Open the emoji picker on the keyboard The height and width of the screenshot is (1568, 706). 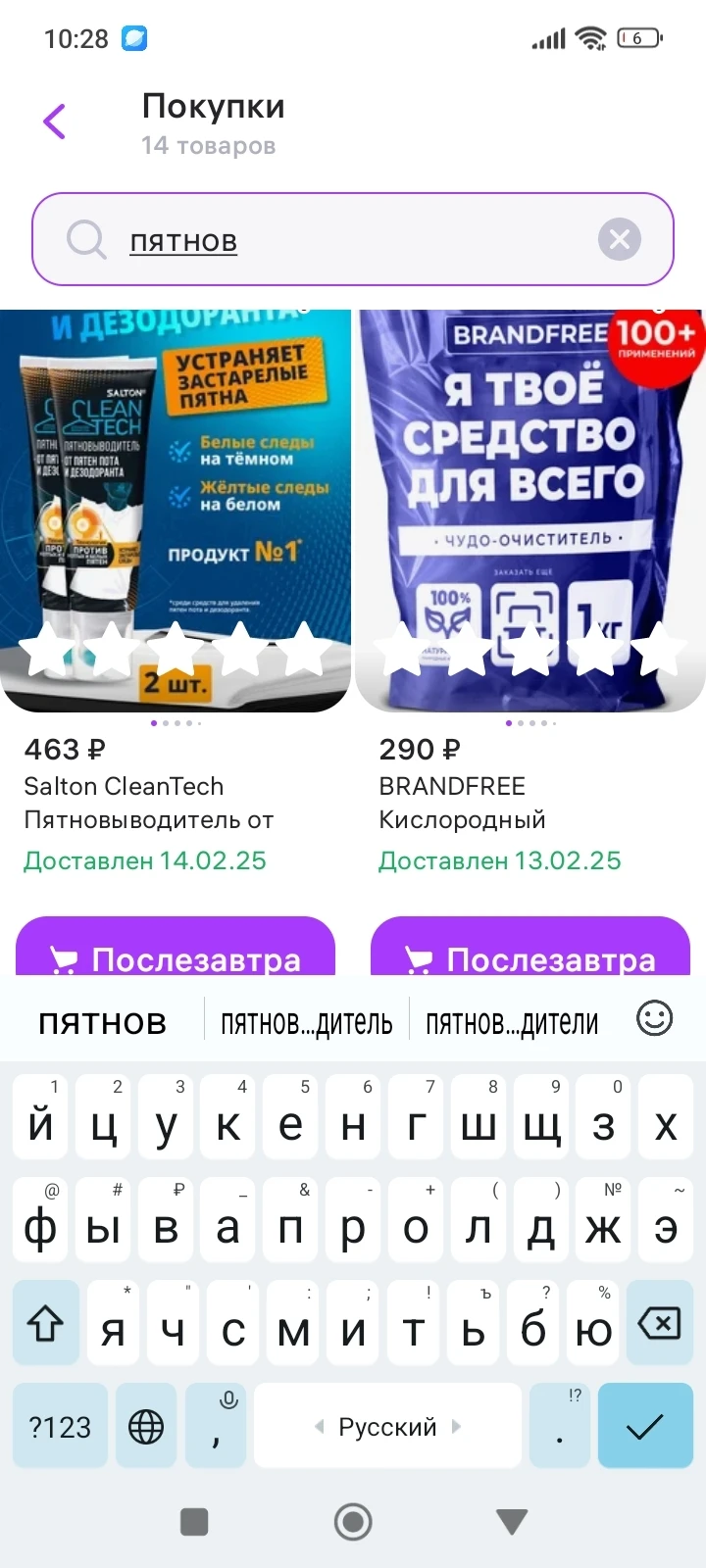tap(654, 1019)
